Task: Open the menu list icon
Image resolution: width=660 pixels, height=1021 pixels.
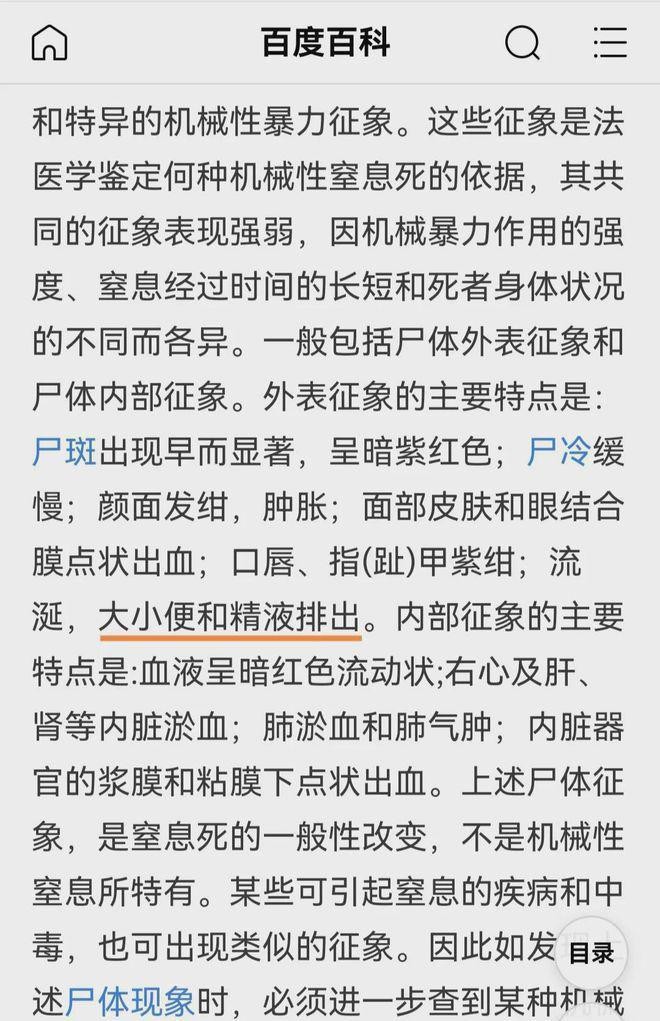Action: [x=609, y=43]
